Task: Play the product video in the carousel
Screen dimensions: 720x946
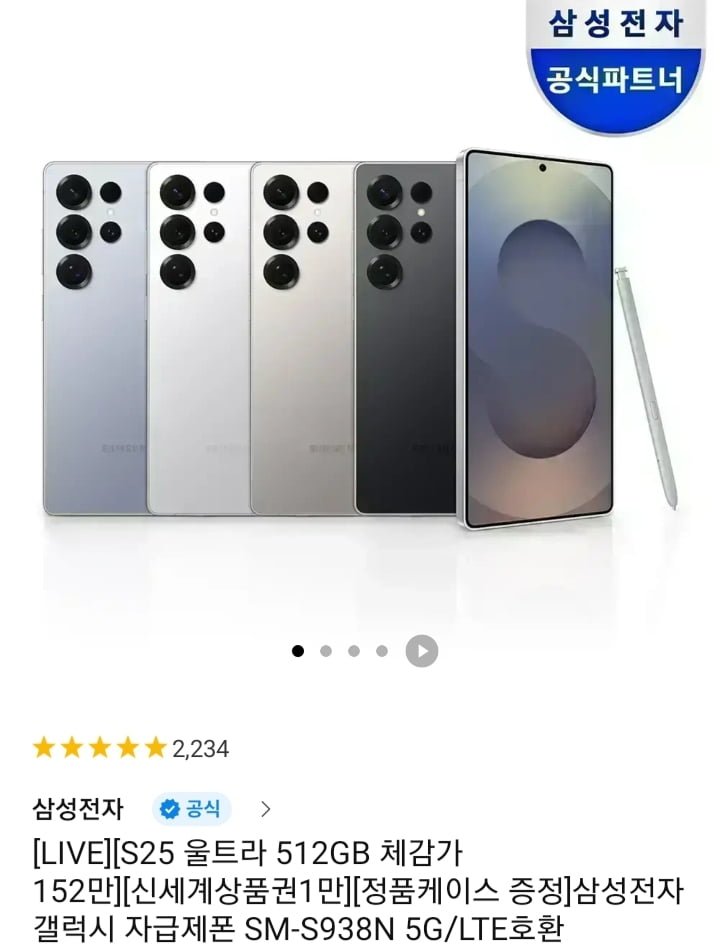Action: click(x=422, y=651)
